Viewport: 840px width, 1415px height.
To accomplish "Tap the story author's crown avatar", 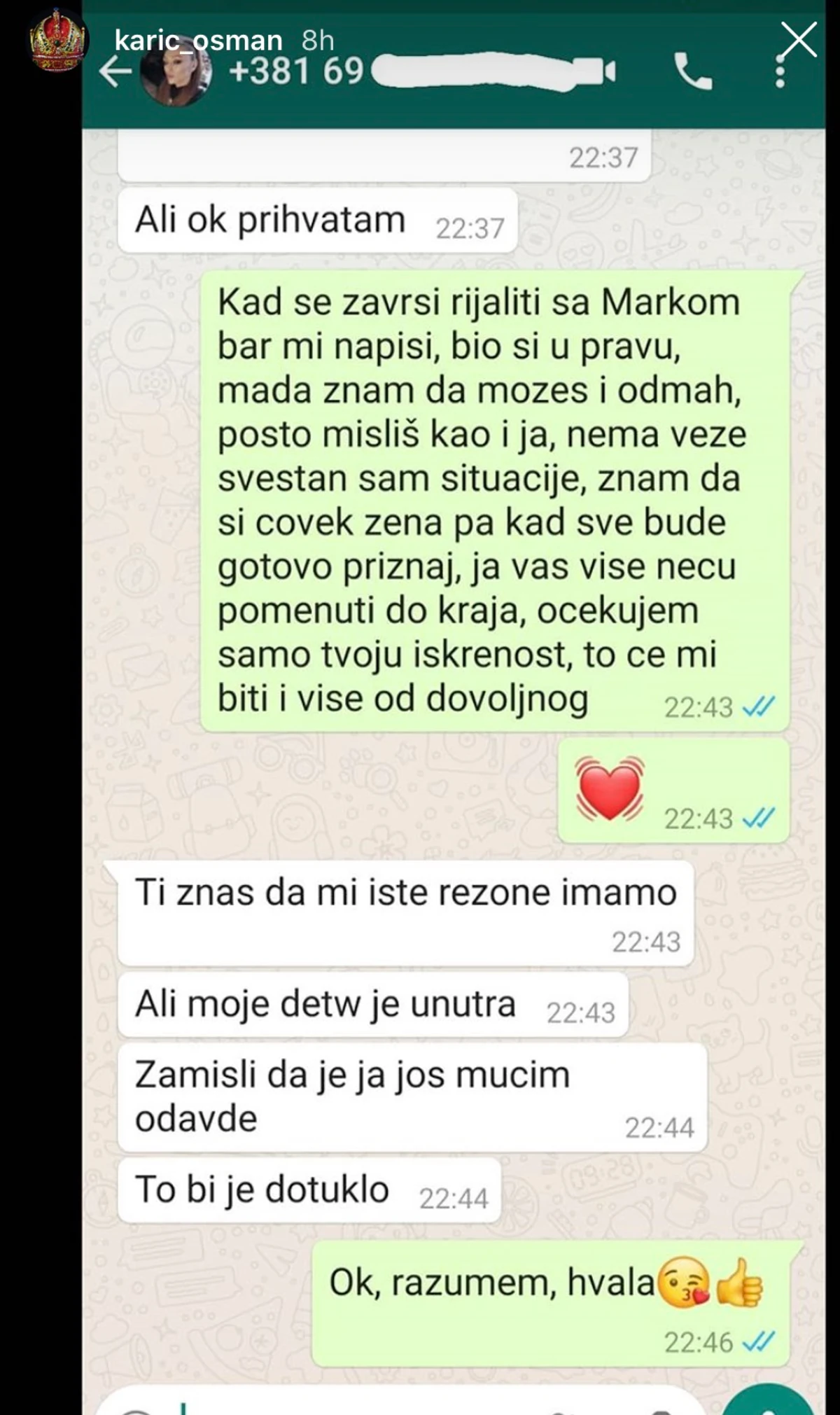I will click(57, 43).
